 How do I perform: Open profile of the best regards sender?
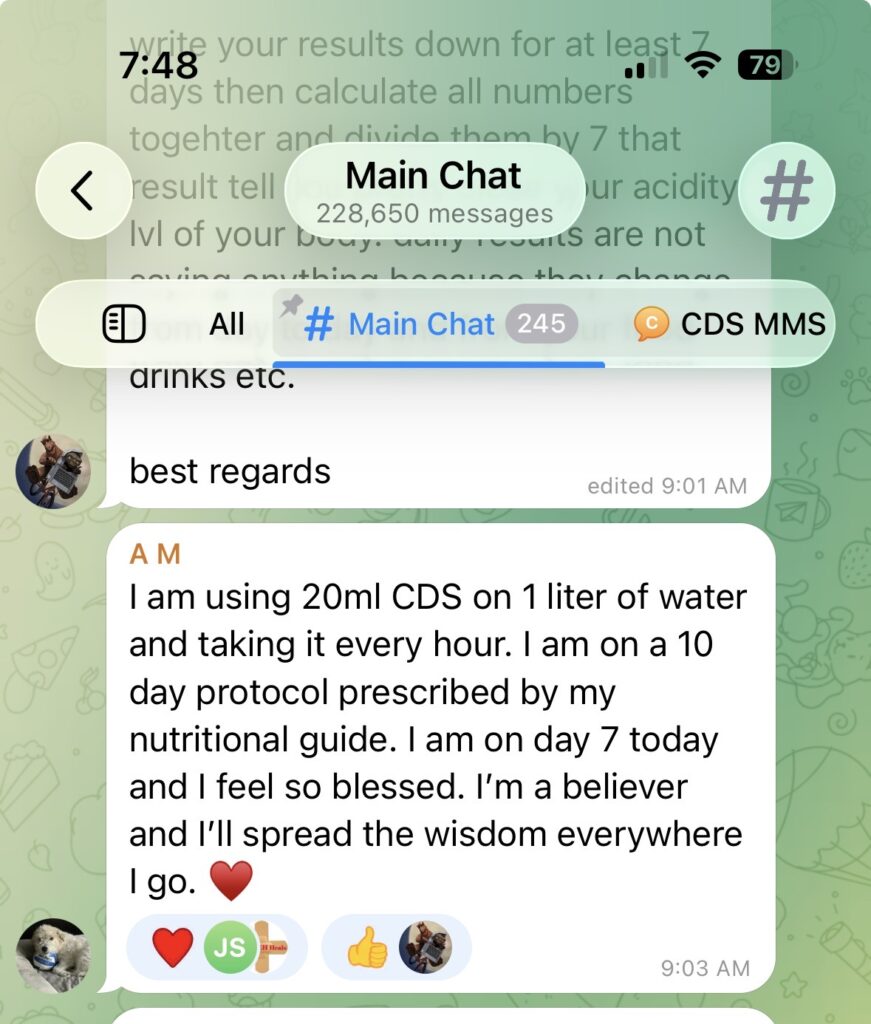tap(53, 470)
